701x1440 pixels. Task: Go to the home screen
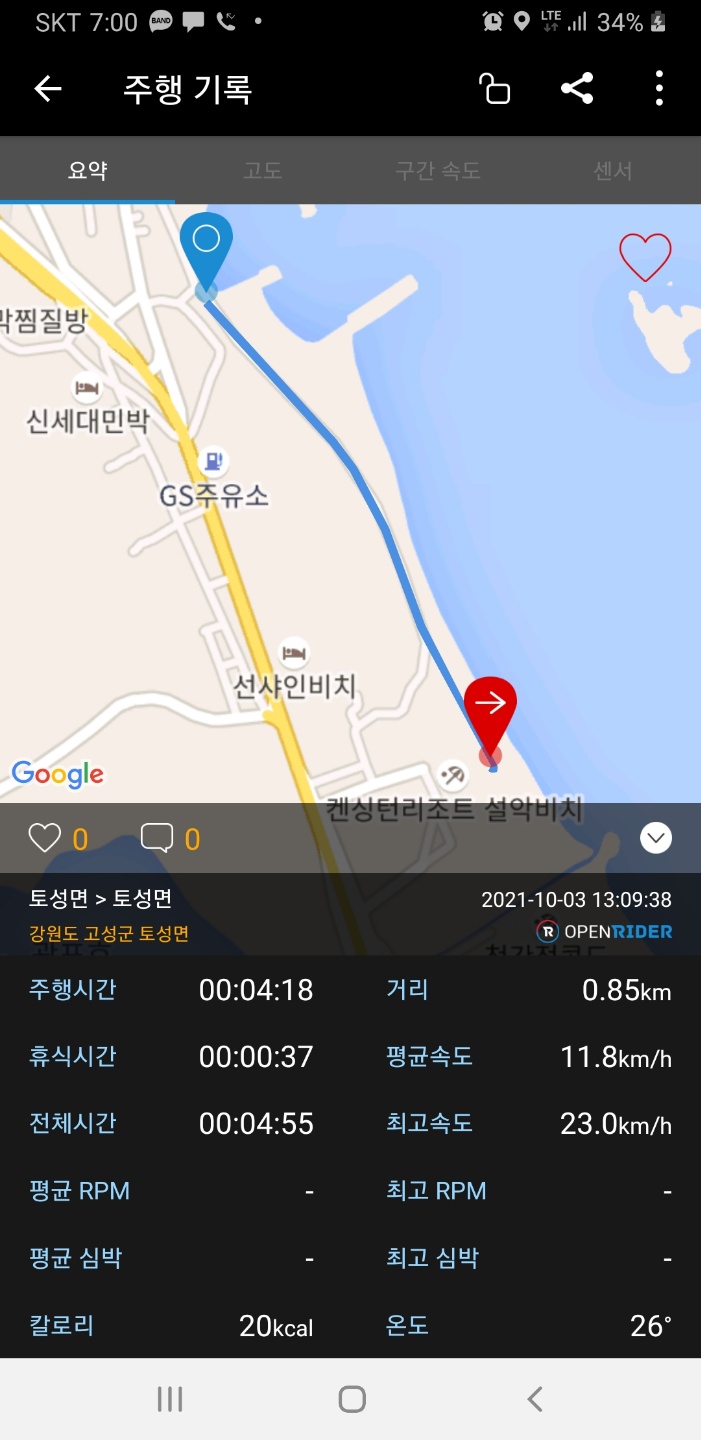point(352,1399)
